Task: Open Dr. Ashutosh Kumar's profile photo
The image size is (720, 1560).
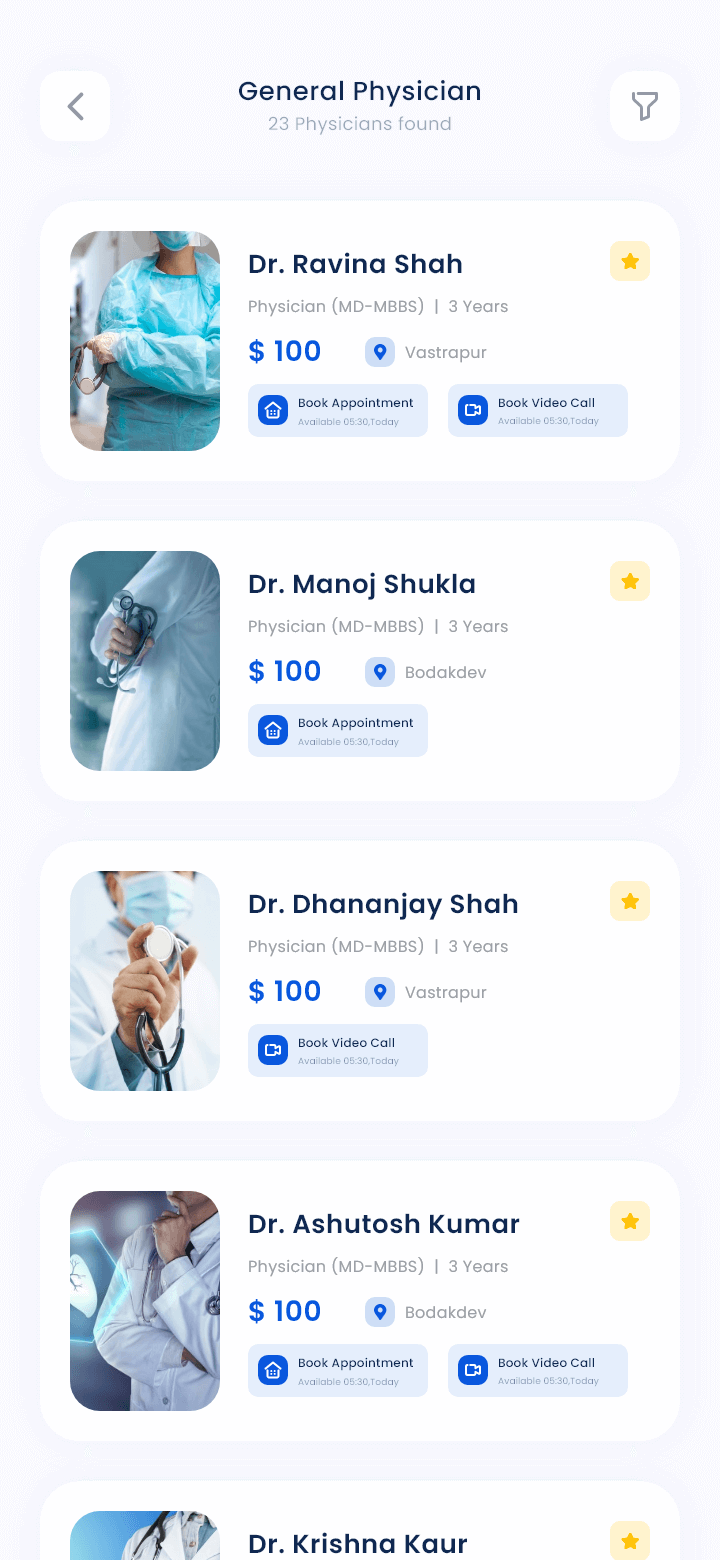Action: pos(145,1301)
